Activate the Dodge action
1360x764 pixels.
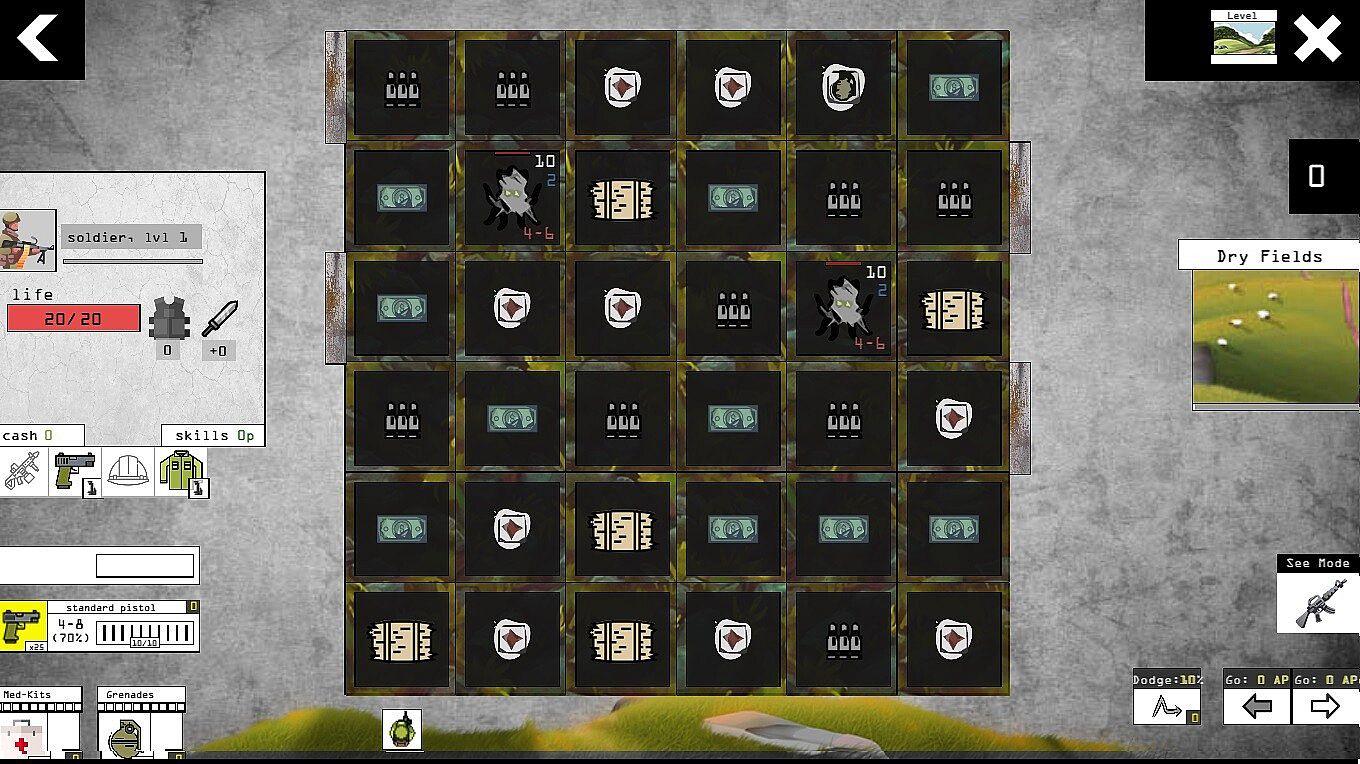click(x=1166, y=706)
